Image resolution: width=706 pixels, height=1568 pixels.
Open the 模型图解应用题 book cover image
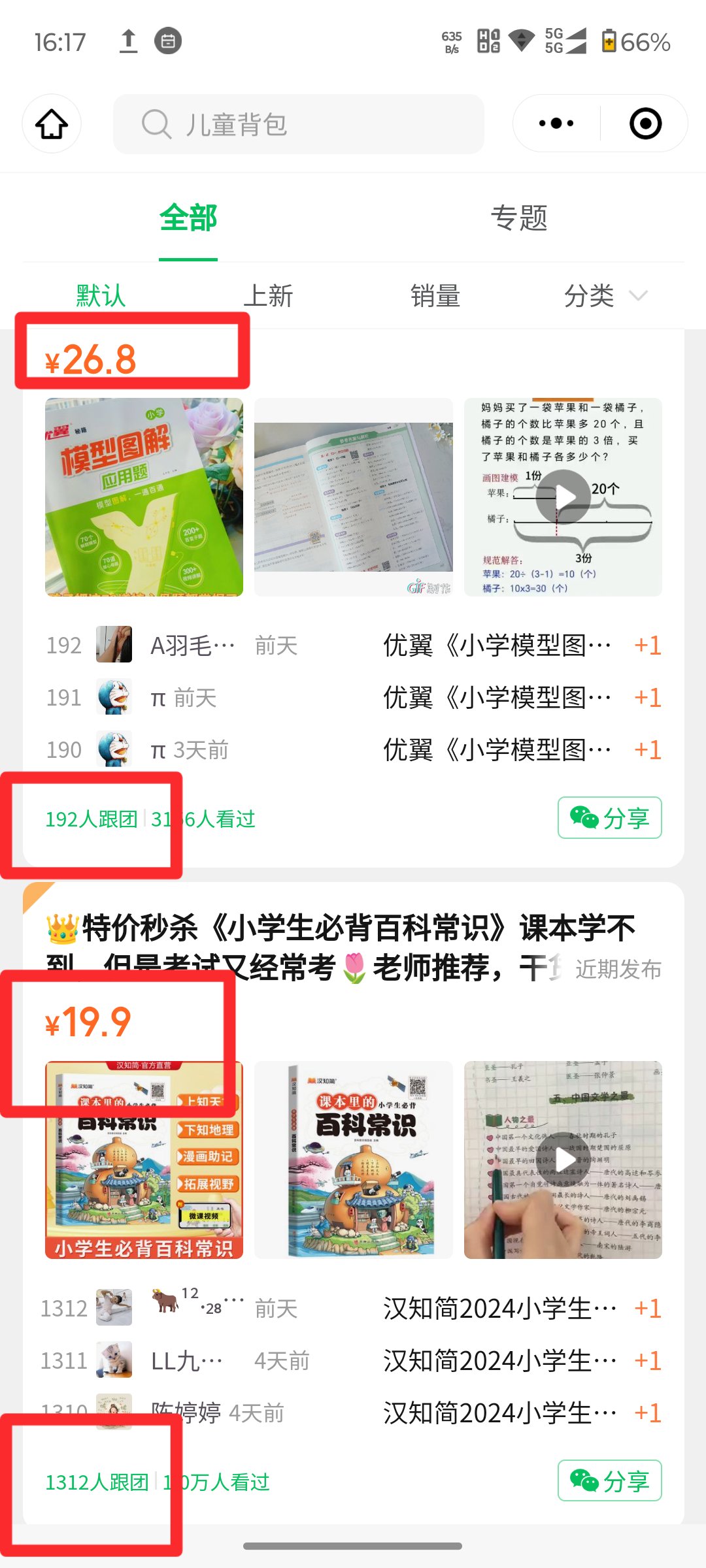(x=144, y=497)
